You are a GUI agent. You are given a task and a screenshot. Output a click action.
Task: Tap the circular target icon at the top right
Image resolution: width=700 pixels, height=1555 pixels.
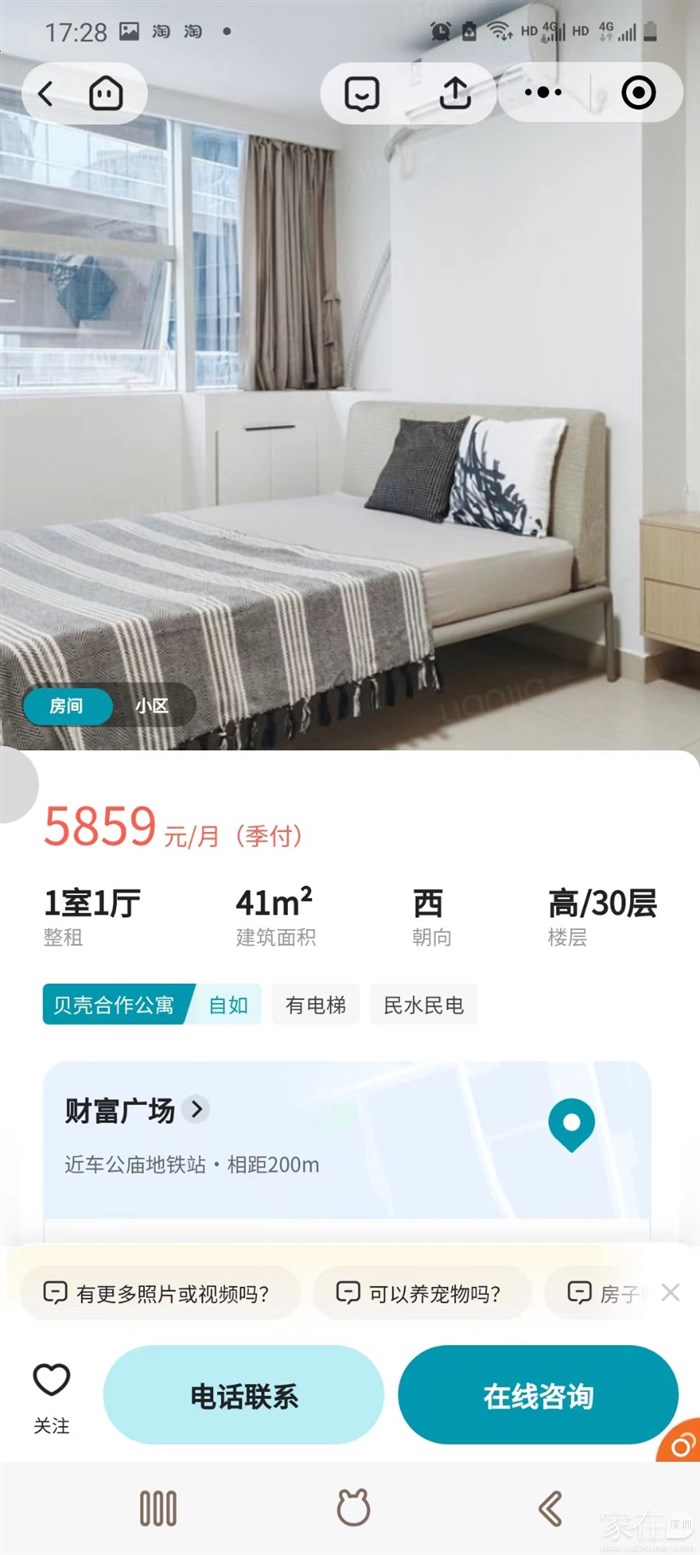(638, 93)
